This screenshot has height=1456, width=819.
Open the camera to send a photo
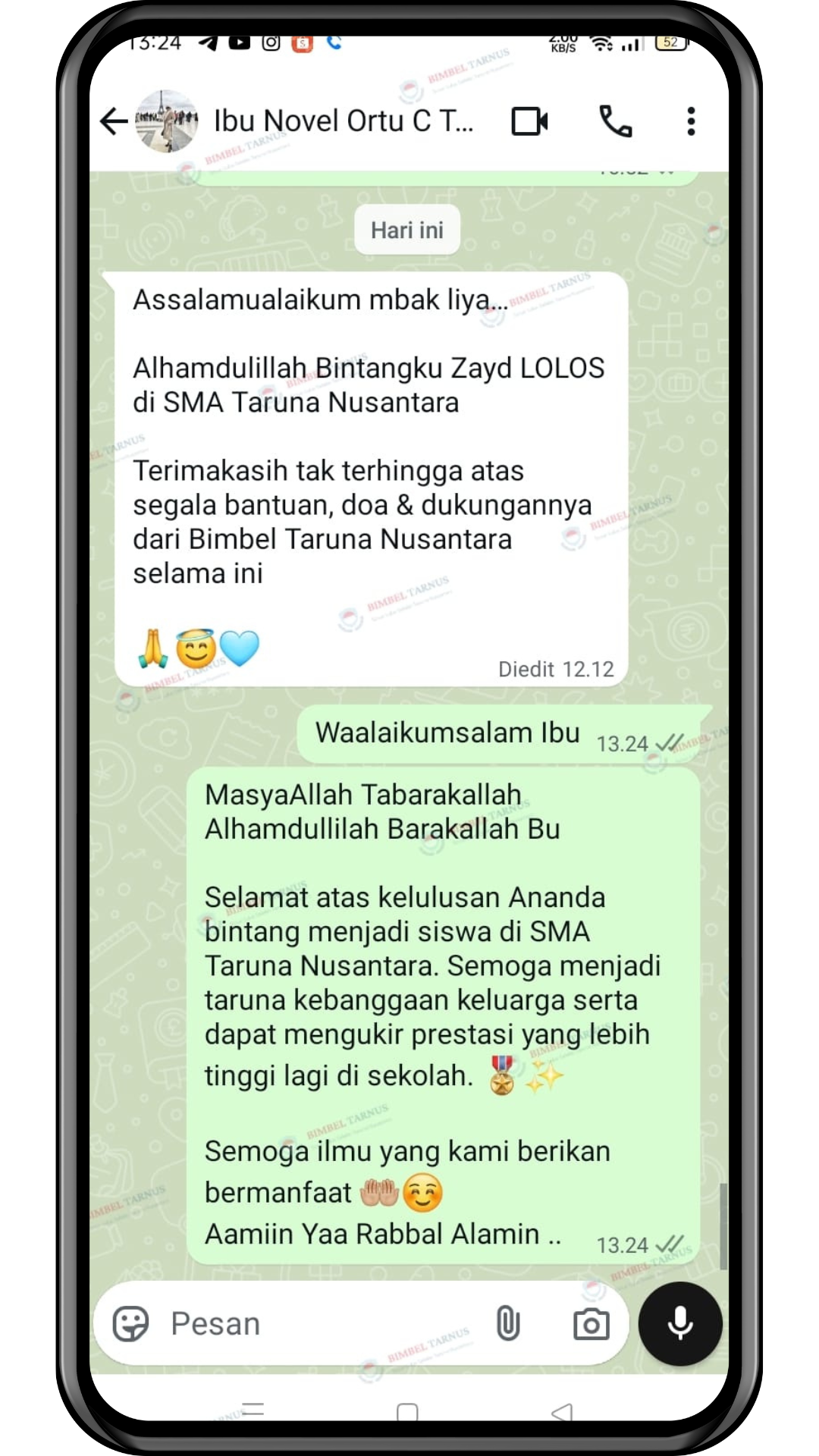tap(591, 1325)
